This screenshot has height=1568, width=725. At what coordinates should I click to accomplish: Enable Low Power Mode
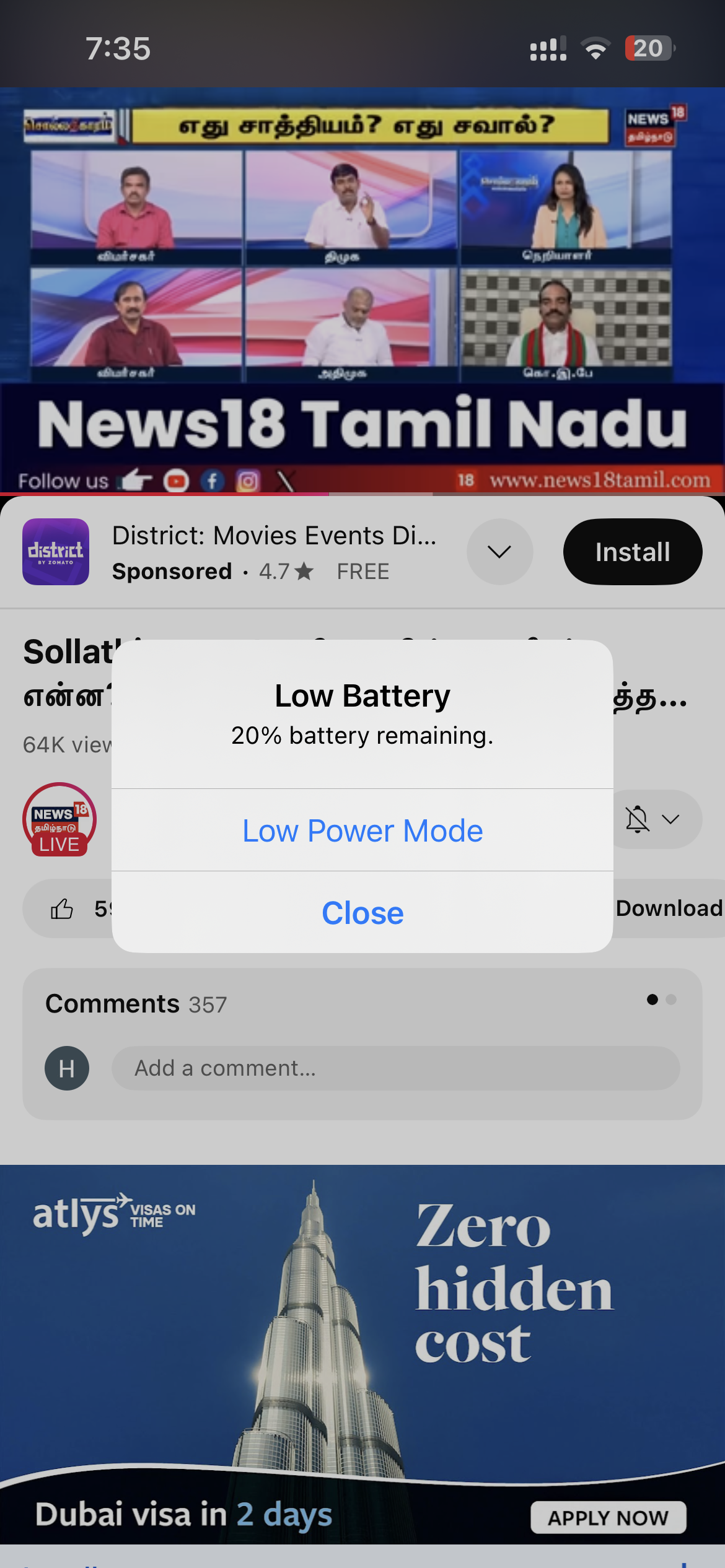pos(362,830)
